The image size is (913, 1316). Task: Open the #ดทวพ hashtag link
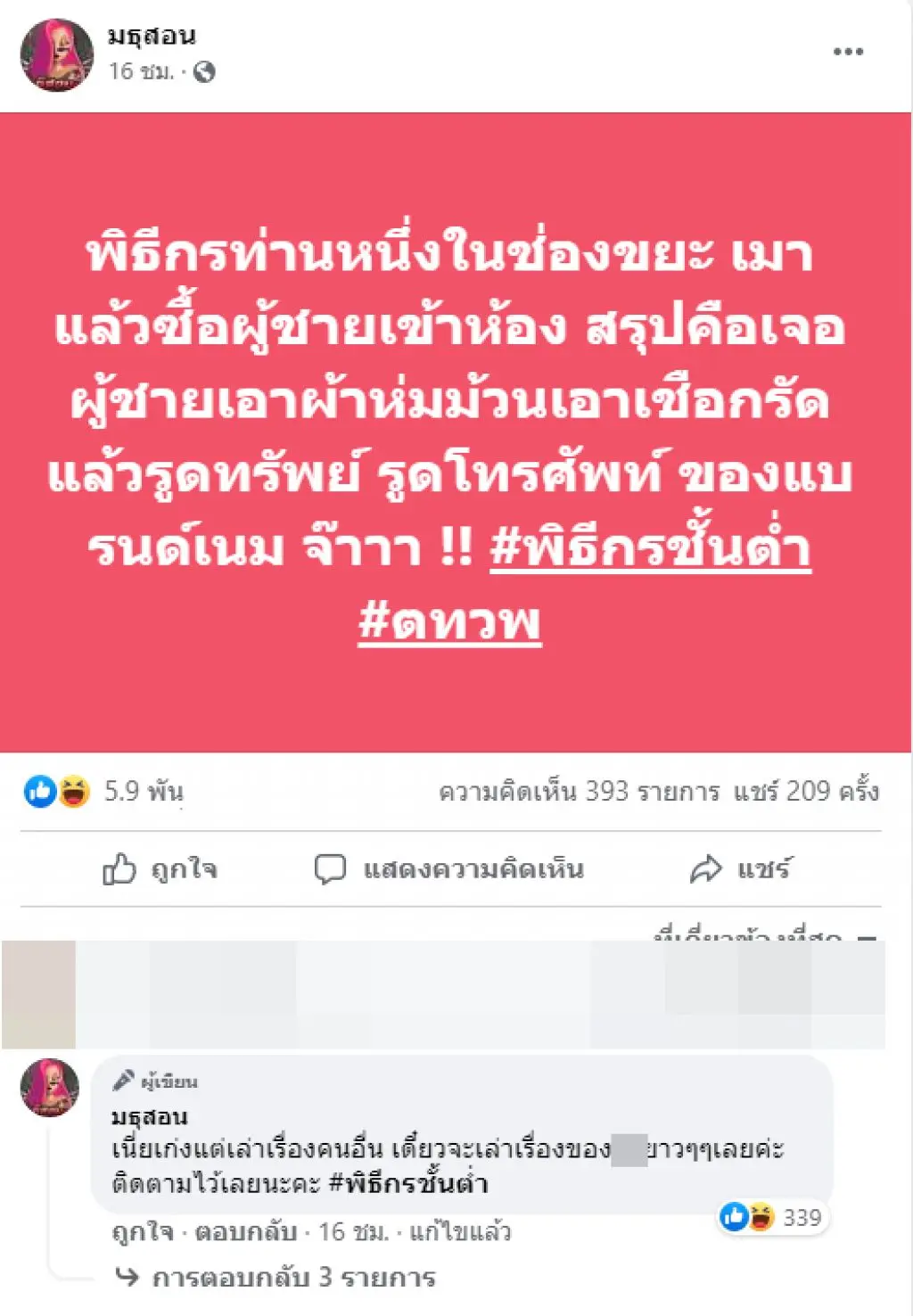[x=449, y=620]
